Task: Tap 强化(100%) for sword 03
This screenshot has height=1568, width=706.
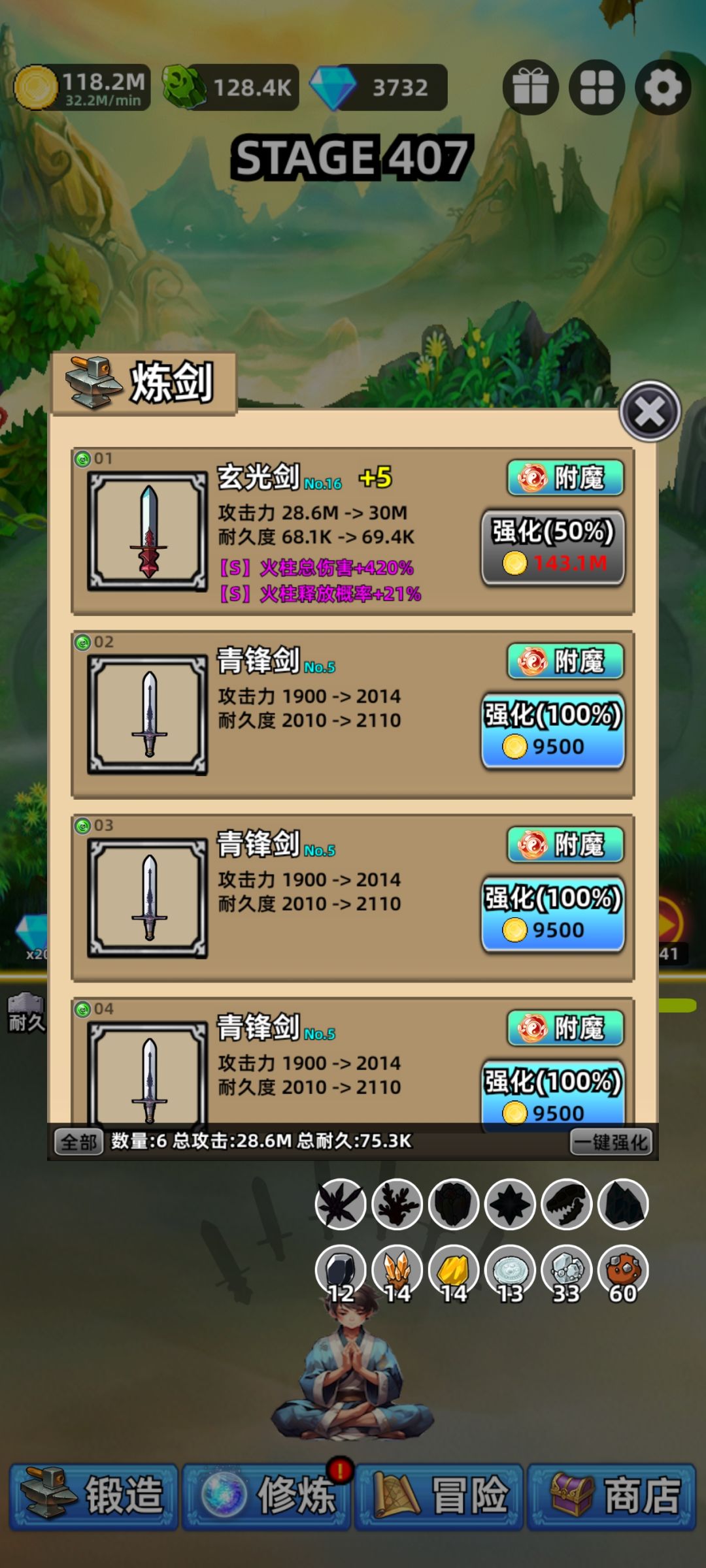Action: point(553,915)
